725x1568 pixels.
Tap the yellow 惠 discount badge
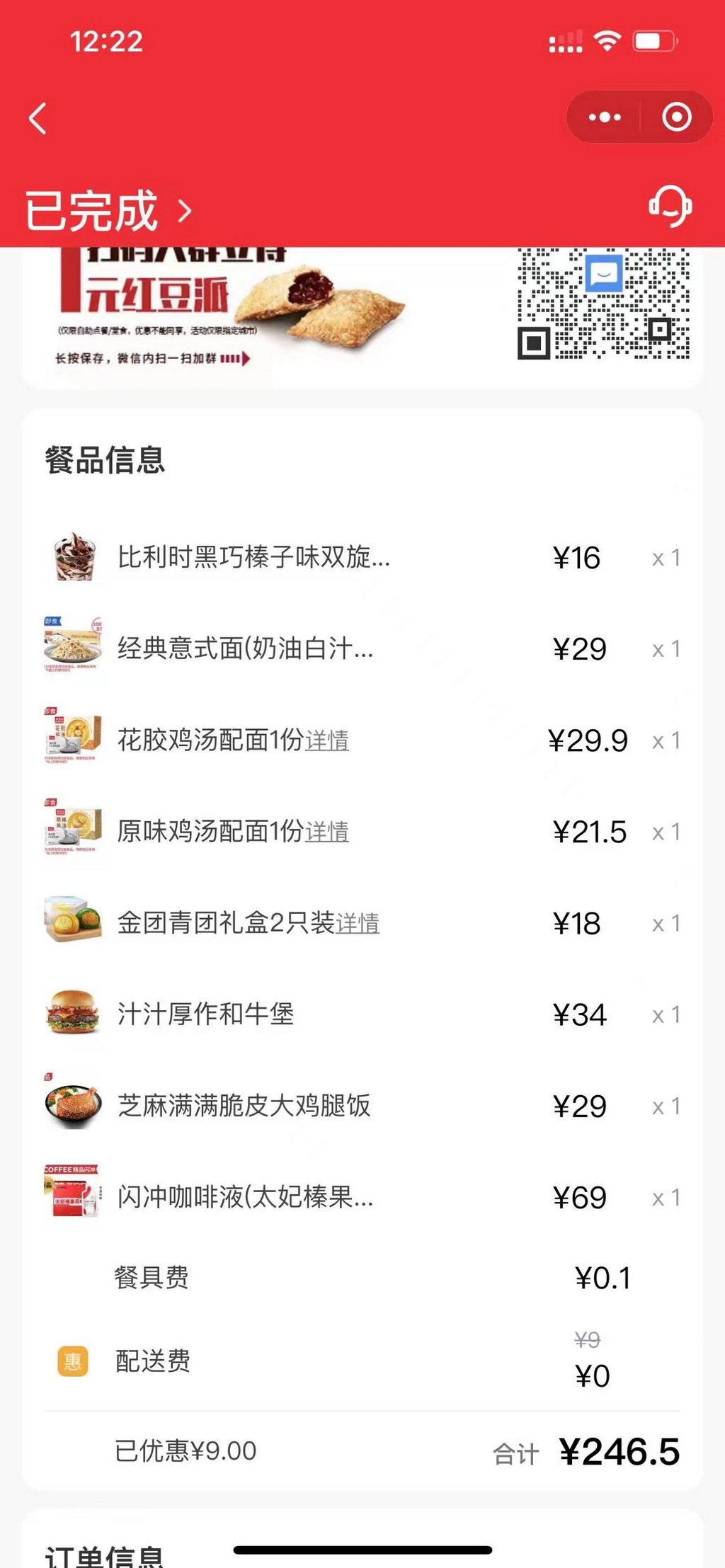(71, 1361)
